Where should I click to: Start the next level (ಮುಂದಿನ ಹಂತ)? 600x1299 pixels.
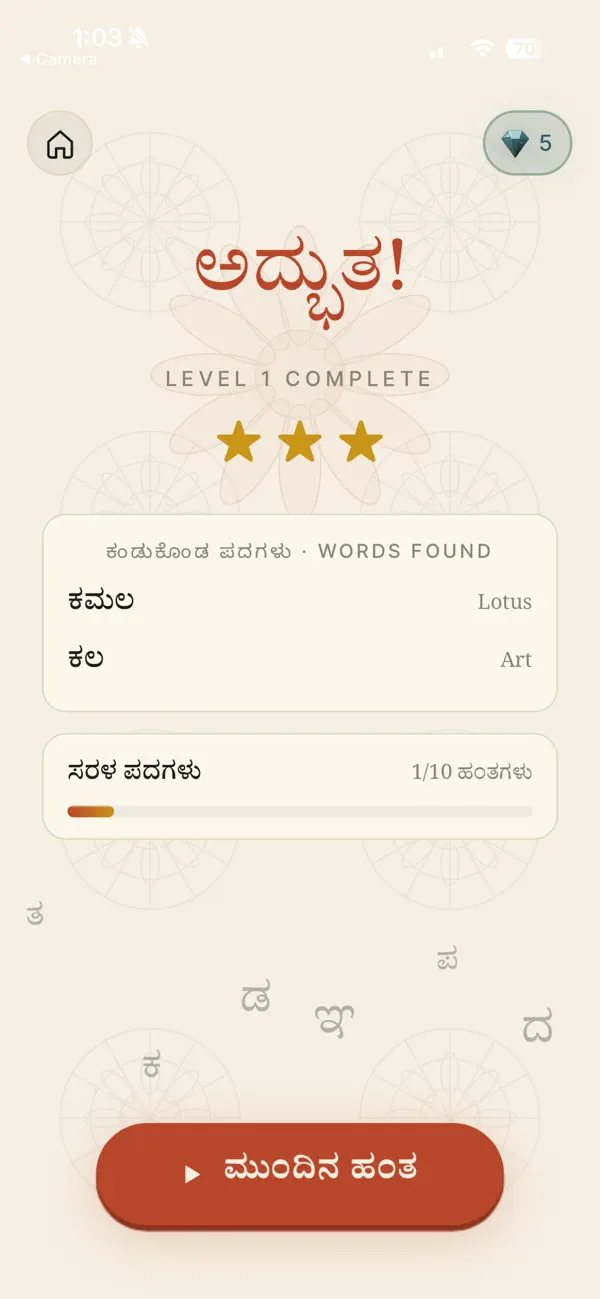click(300, 1171)
